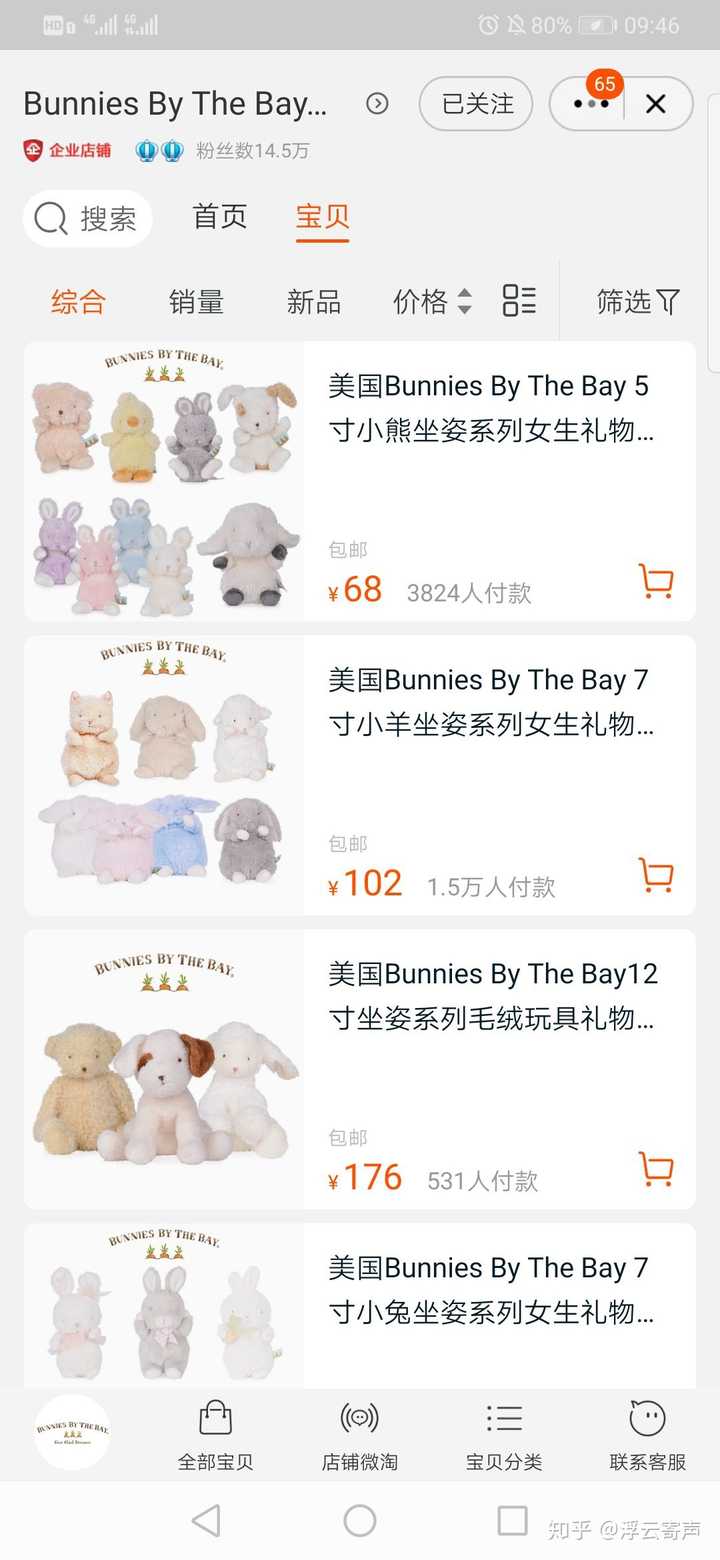Screen dimensions: 720x1560
Task: Add the ¥102 item to cart
Action: pos(656,875)
